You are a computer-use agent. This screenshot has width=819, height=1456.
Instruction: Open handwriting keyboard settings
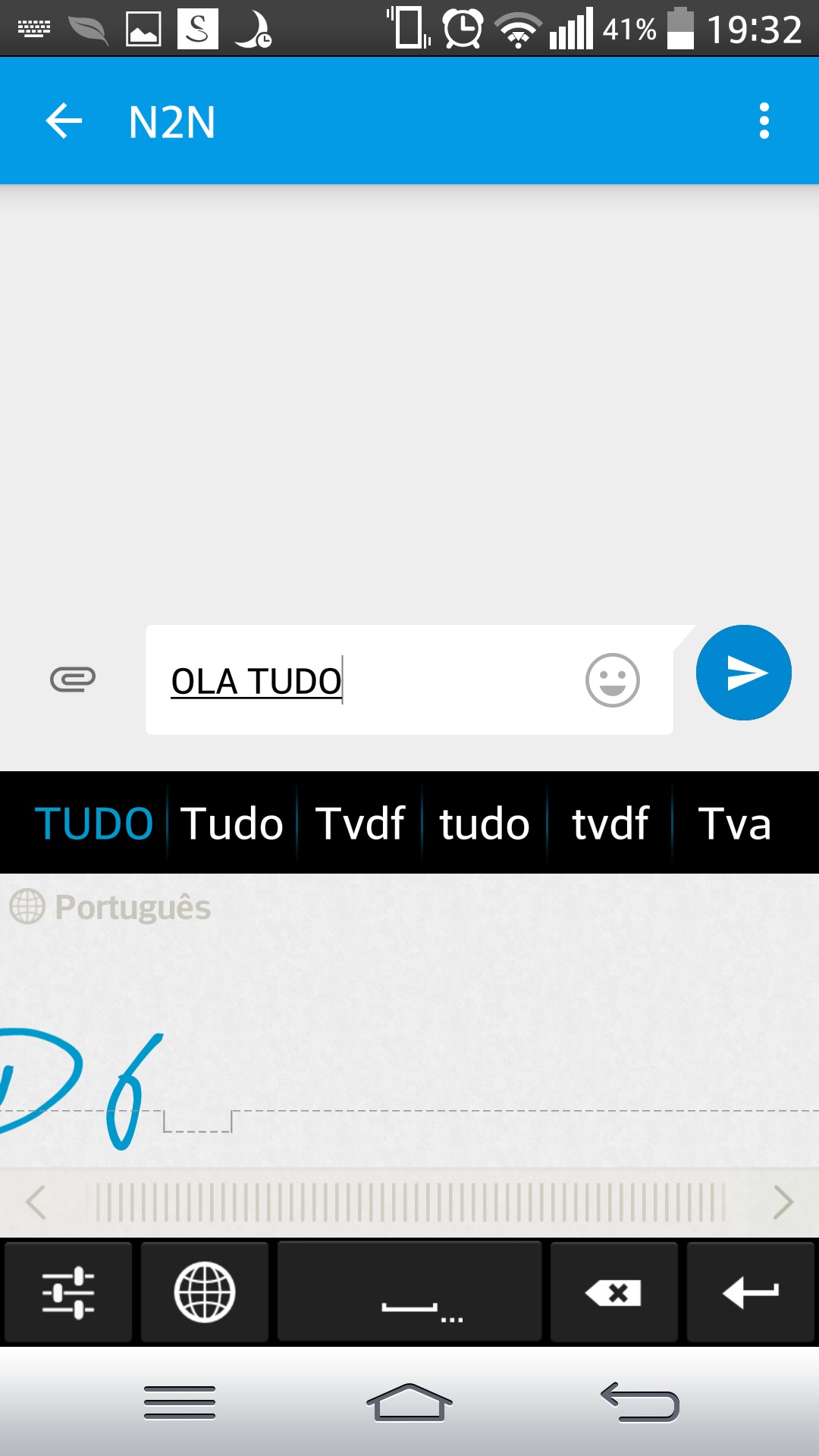[x=68, y=1292]
